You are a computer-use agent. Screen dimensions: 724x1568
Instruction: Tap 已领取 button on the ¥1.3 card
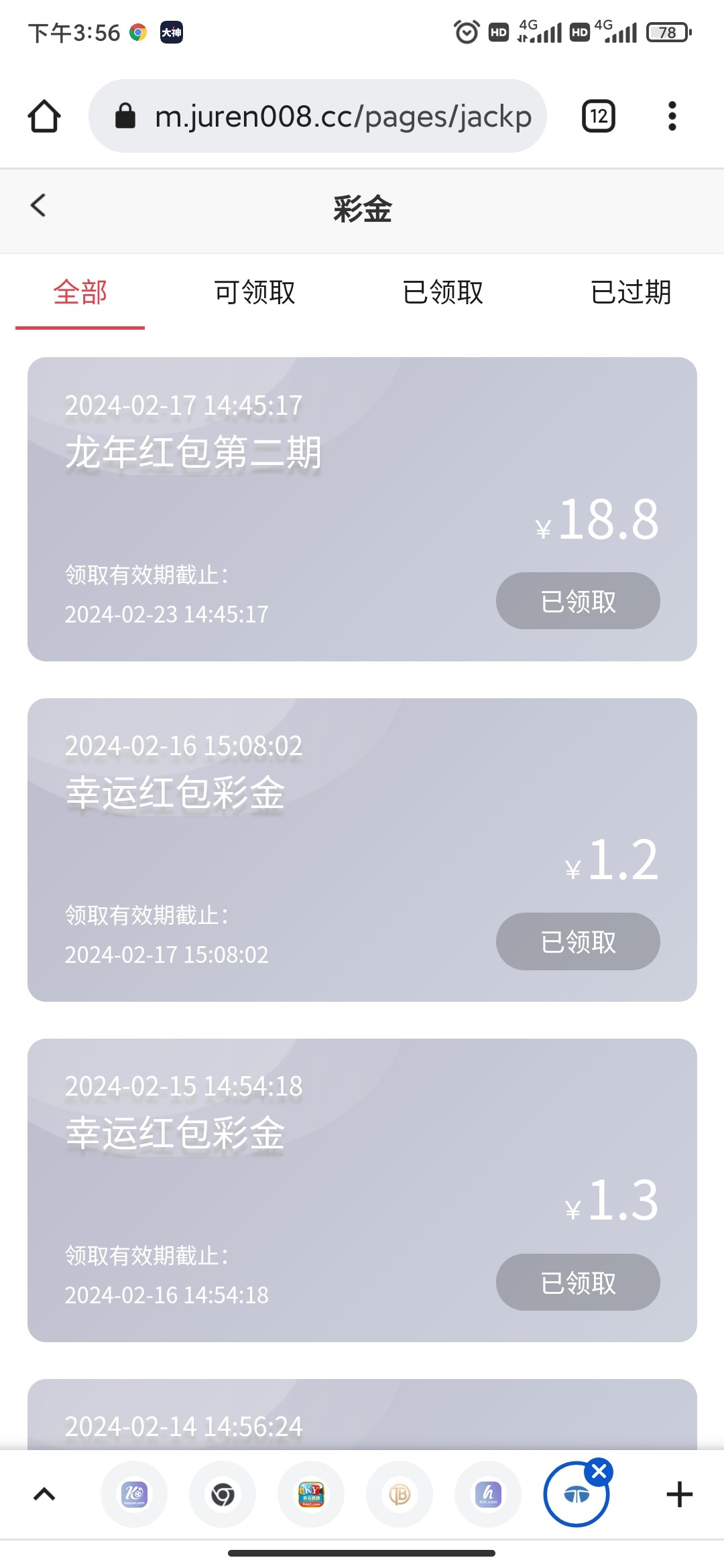point(578,1282)
